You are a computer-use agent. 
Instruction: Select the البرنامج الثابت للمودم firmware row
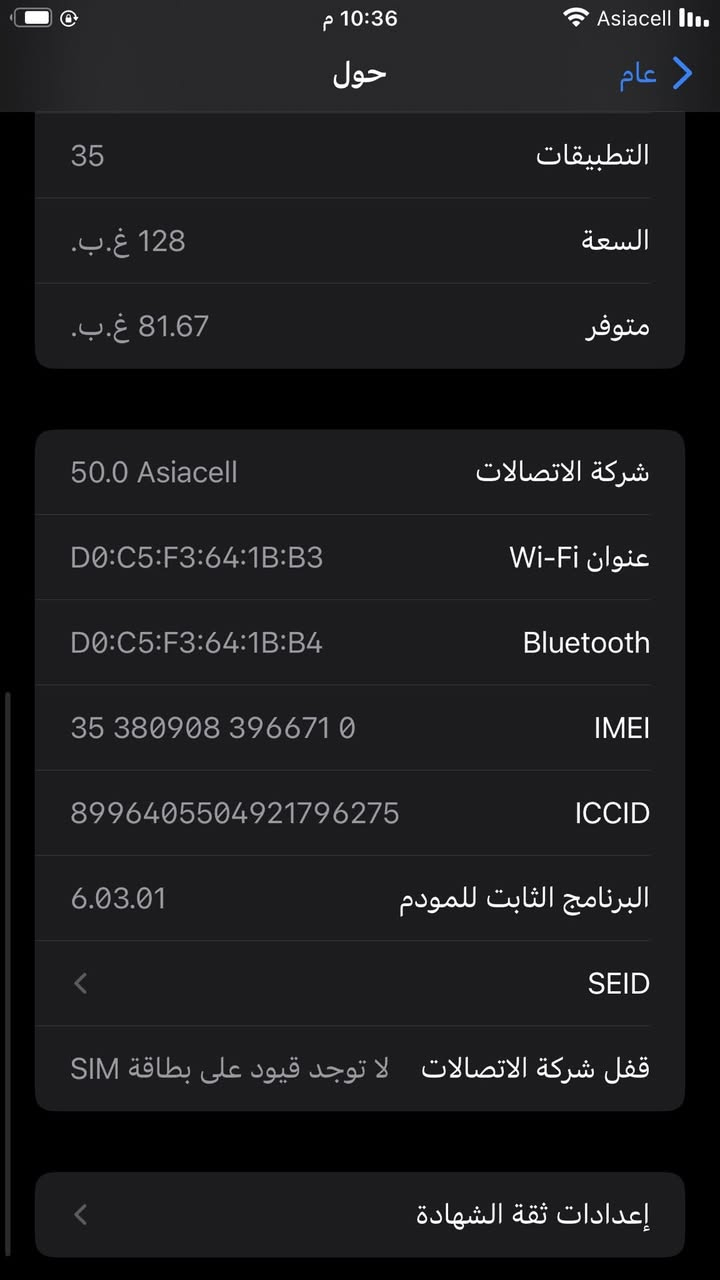pyautogui.click(x=360, y=898)
